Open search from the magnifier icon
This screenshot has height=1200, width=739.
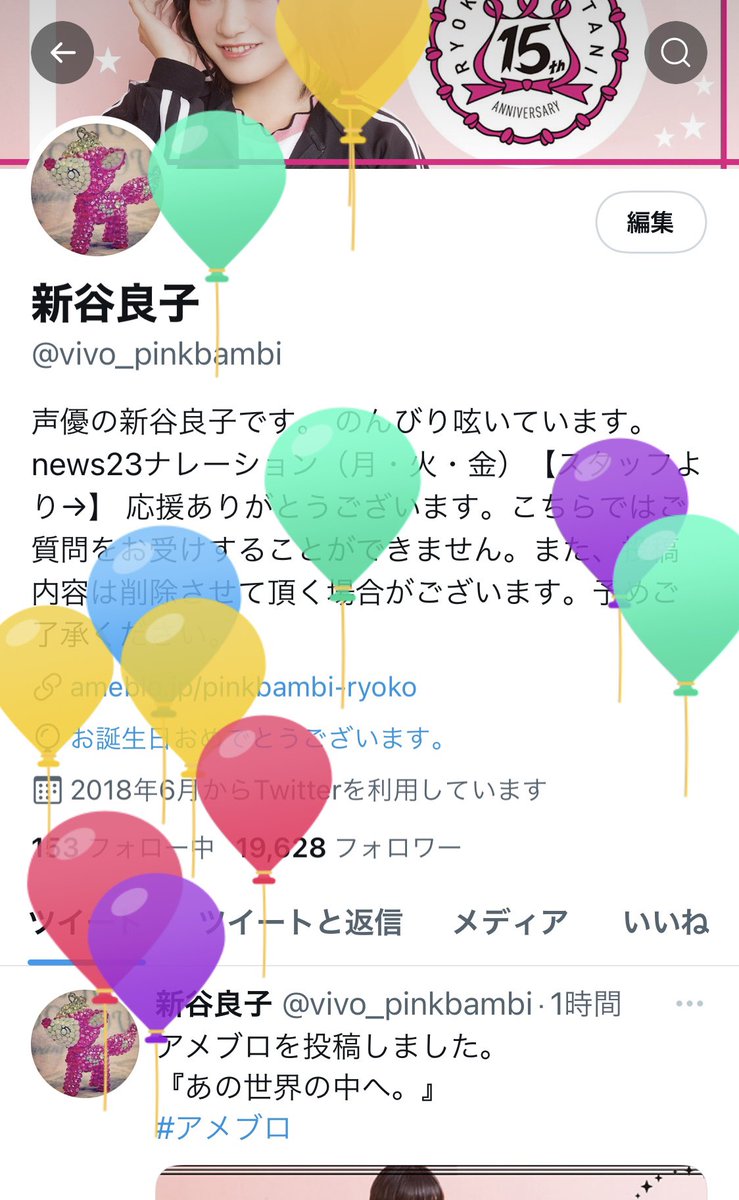click(x=676, y=52)
